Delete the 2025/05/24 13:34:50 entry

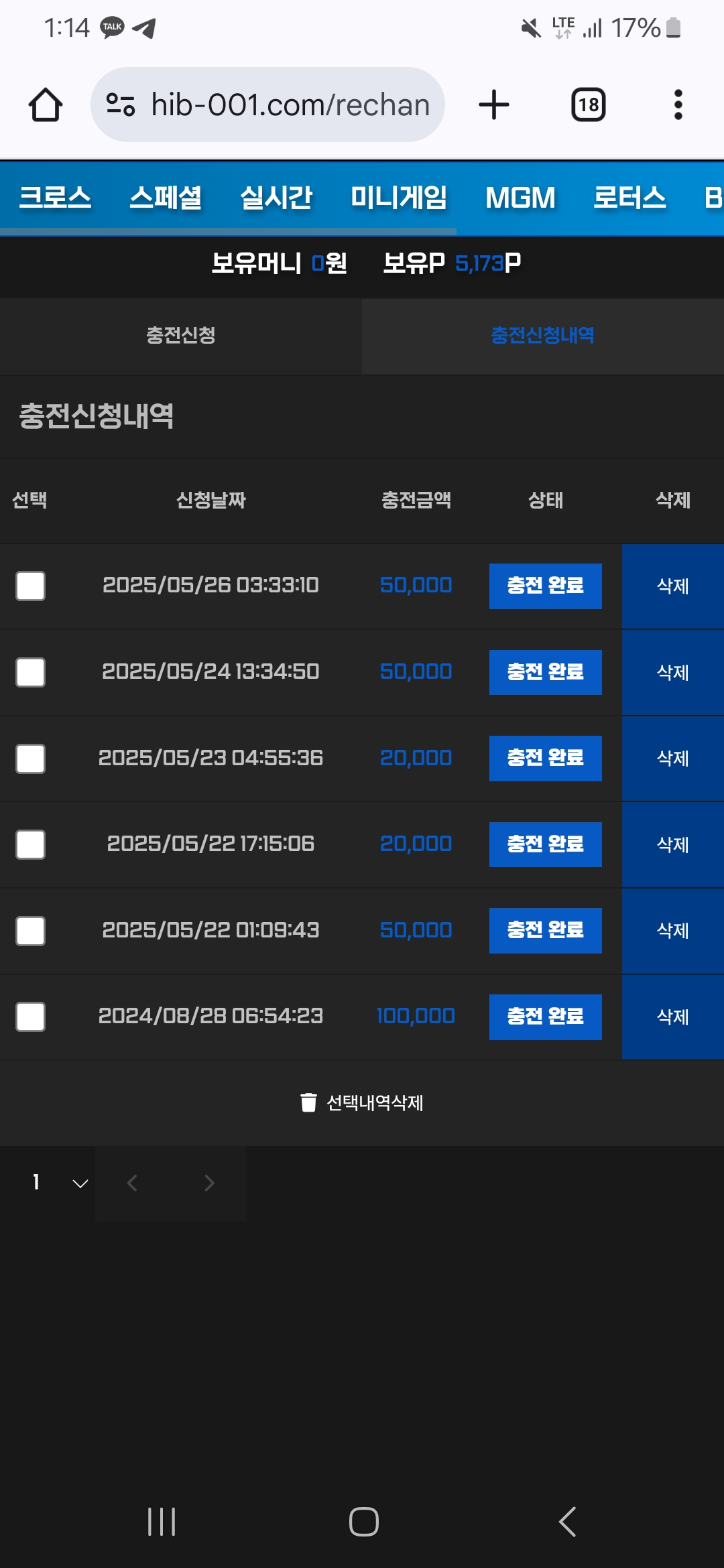[x=673, y=672]
